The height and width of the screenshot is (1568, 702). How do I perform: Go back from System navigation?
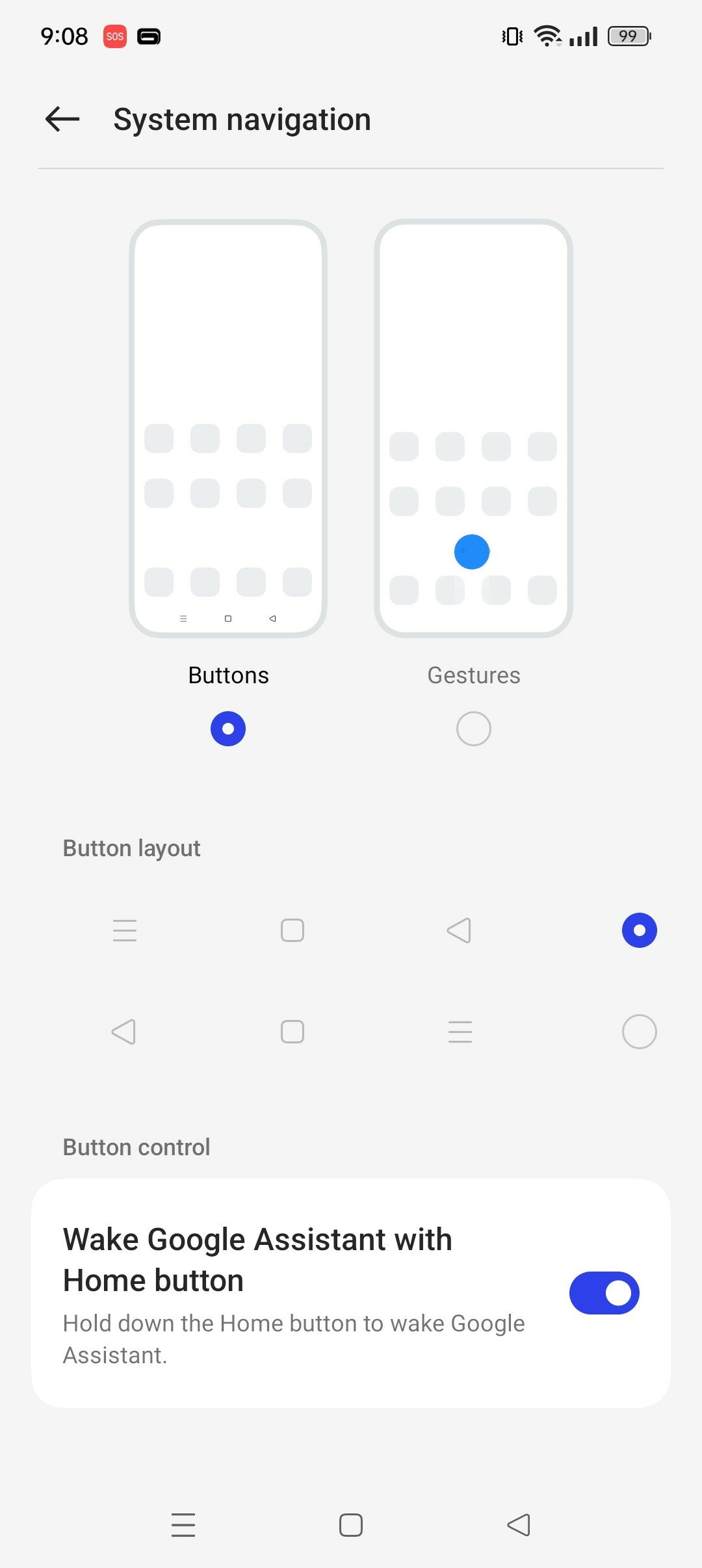[62, 120]
